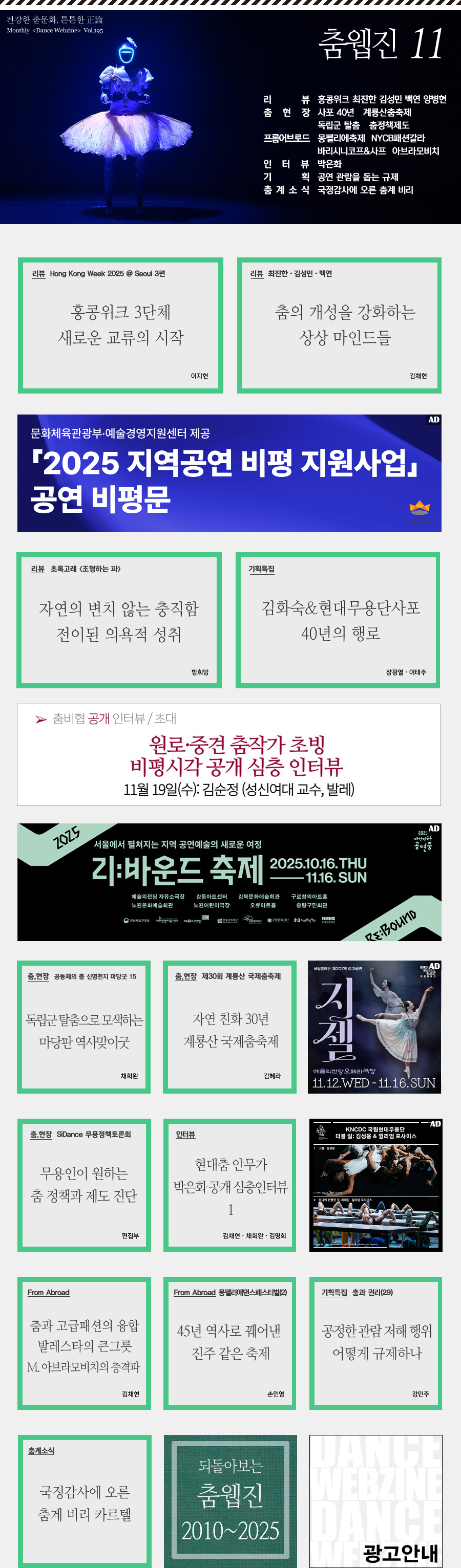
Task: Read the 자연의 변치 않는 충직함 review
Action: point(119,620)
